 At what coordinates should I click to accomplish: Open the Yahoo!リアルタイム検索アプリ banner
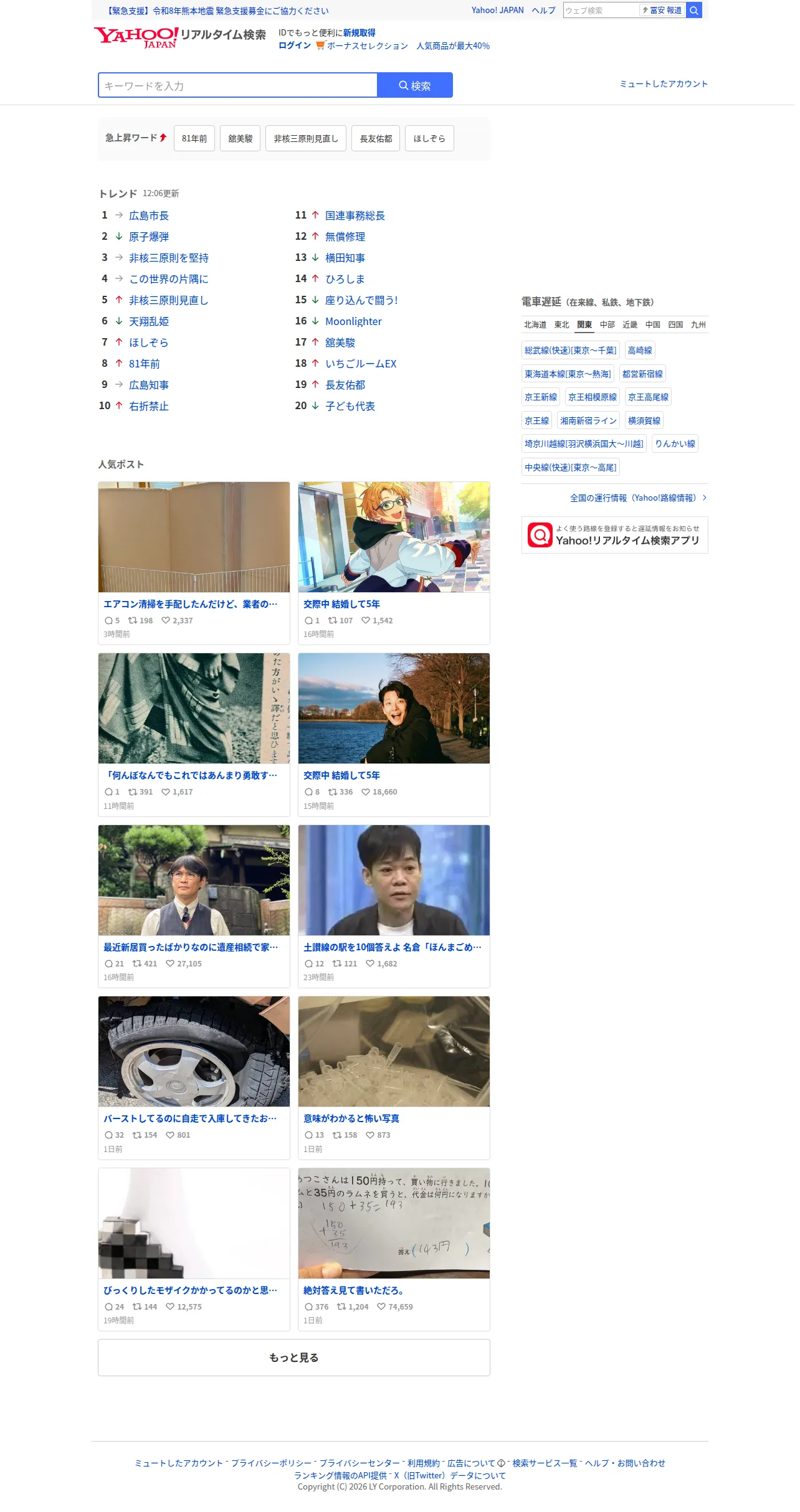pyautogui.click(x=615, y=535)
